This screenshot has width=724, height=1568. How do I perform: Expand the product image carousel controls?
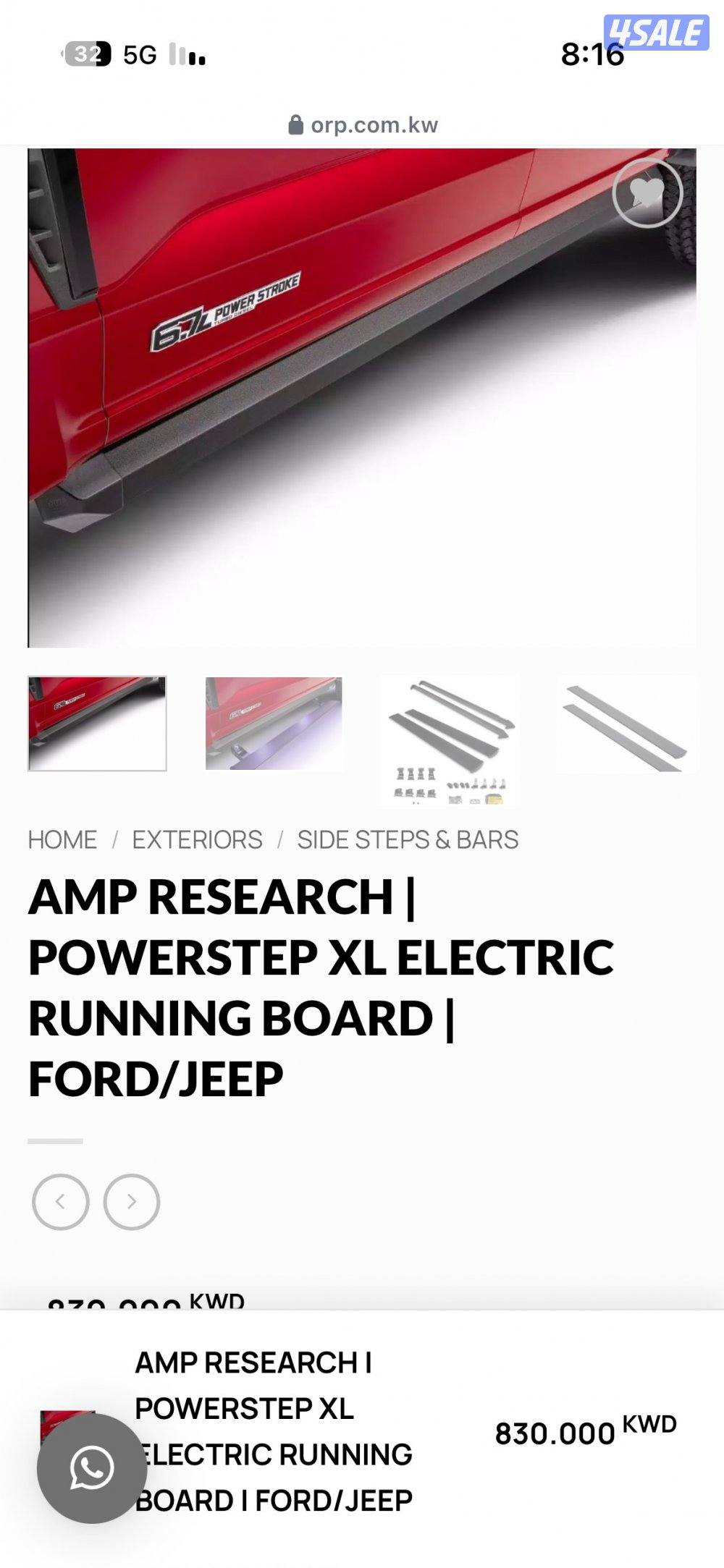[95, 1200]
